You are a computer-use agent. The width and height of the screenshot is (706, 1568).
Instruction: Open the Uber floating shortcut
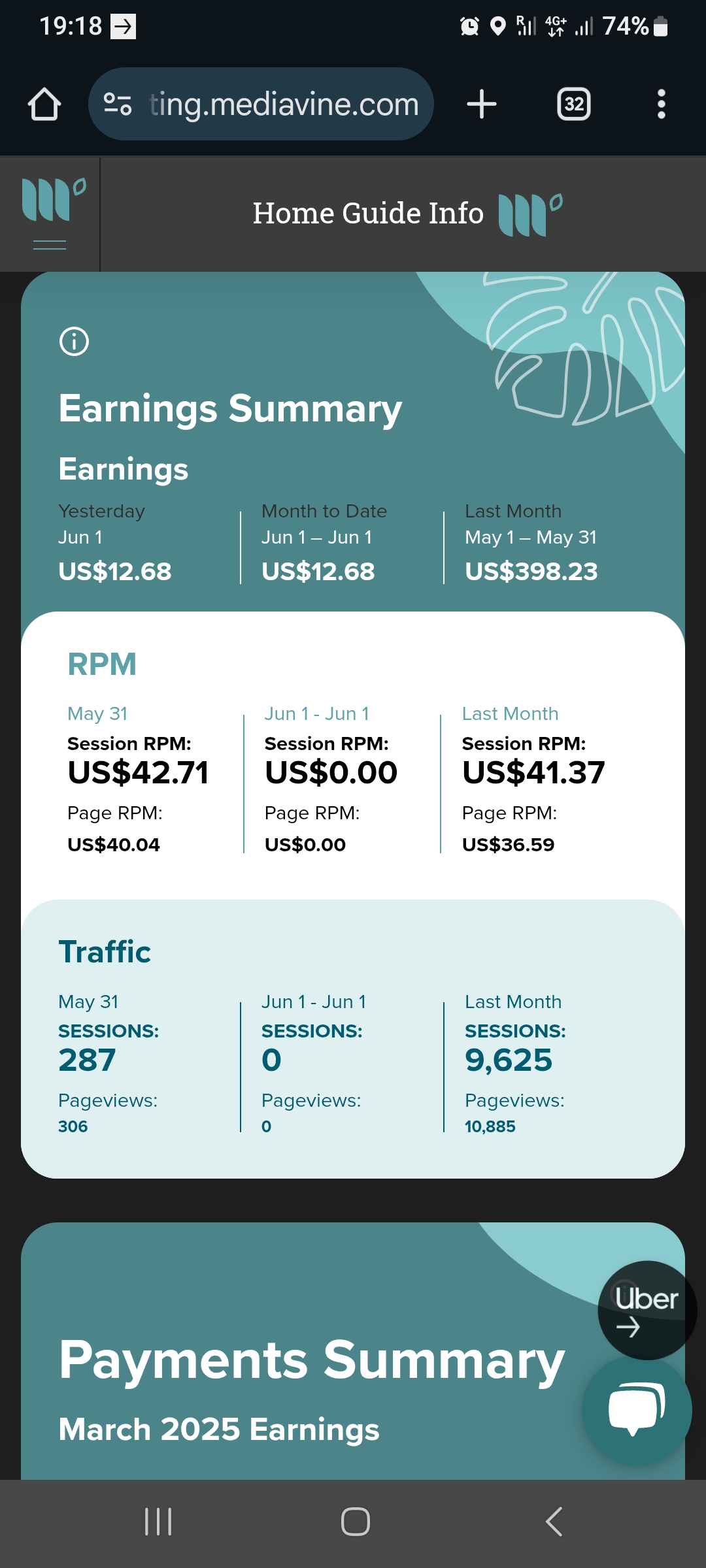click(x=647, y=1310)
